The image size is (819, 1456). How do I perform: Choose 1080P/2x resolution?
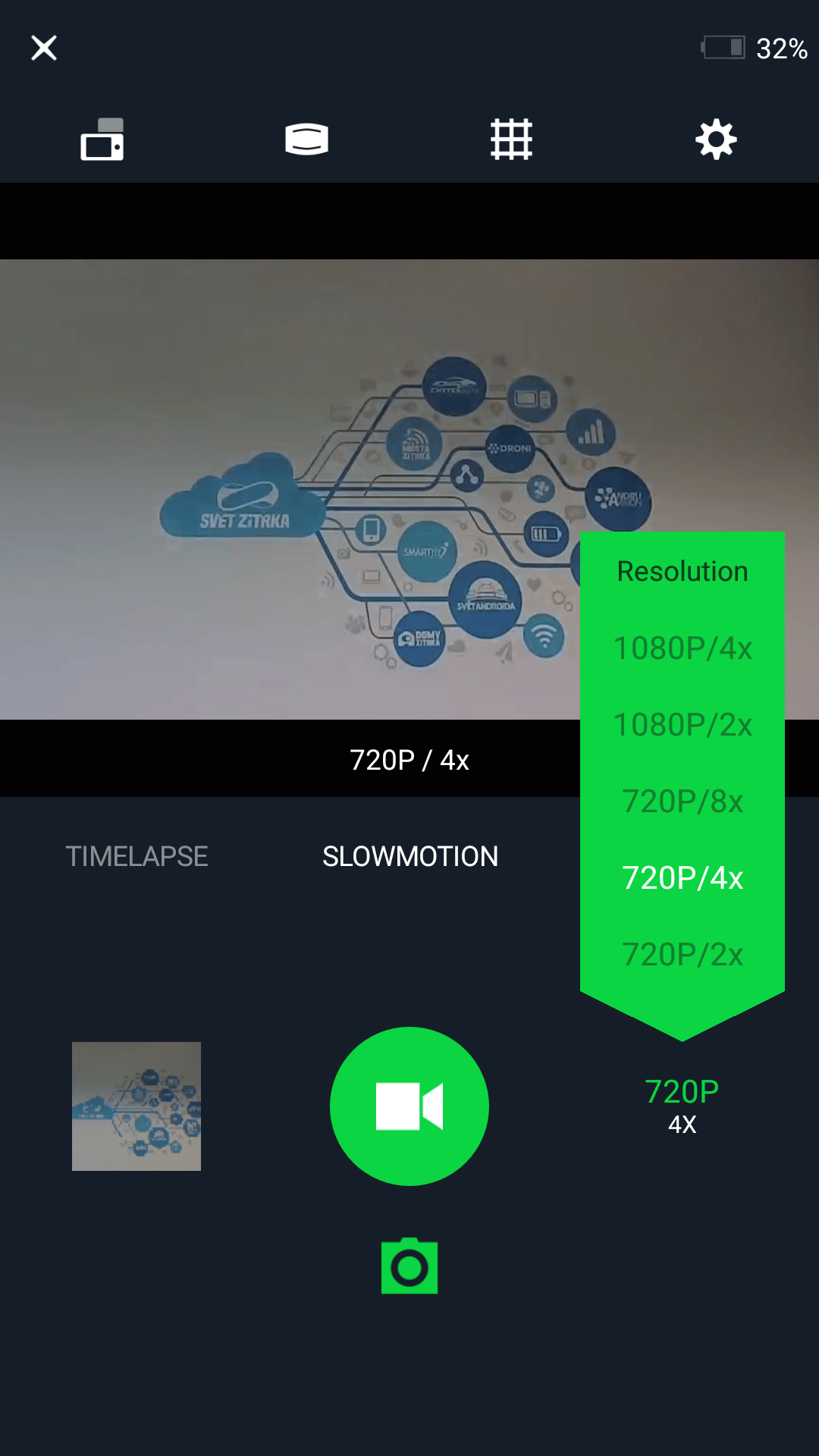(682, 725)
